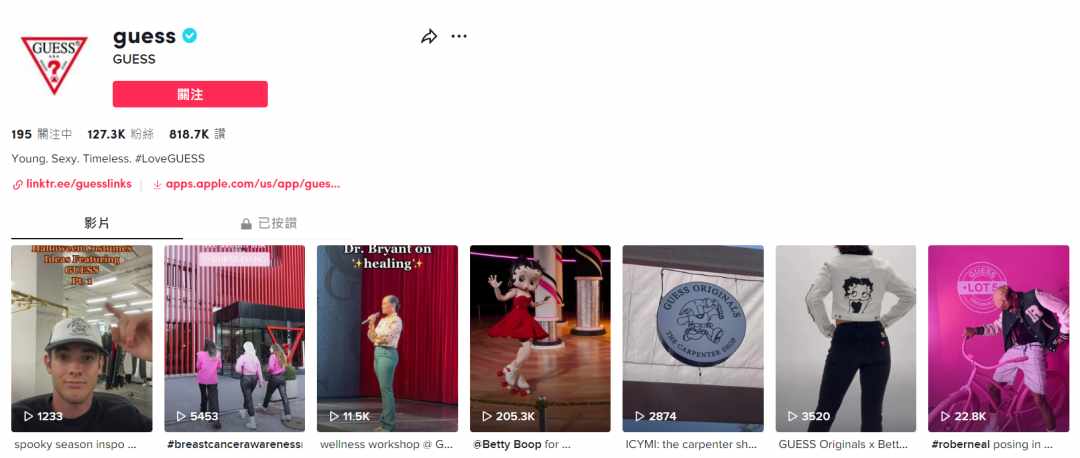
Task: Watch the @Betty Boop video
Action: point(540,338)
